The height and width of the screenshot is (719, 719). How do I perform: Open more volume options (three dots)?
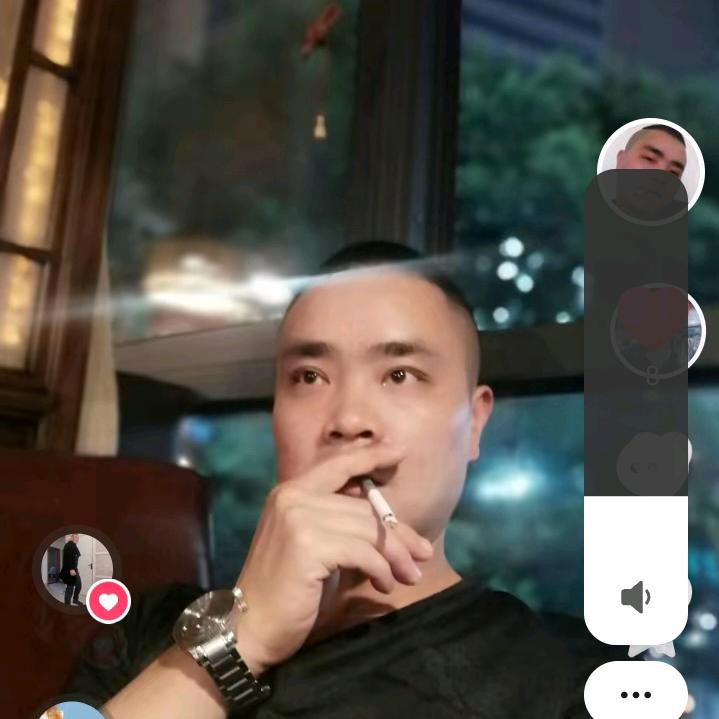635,695
